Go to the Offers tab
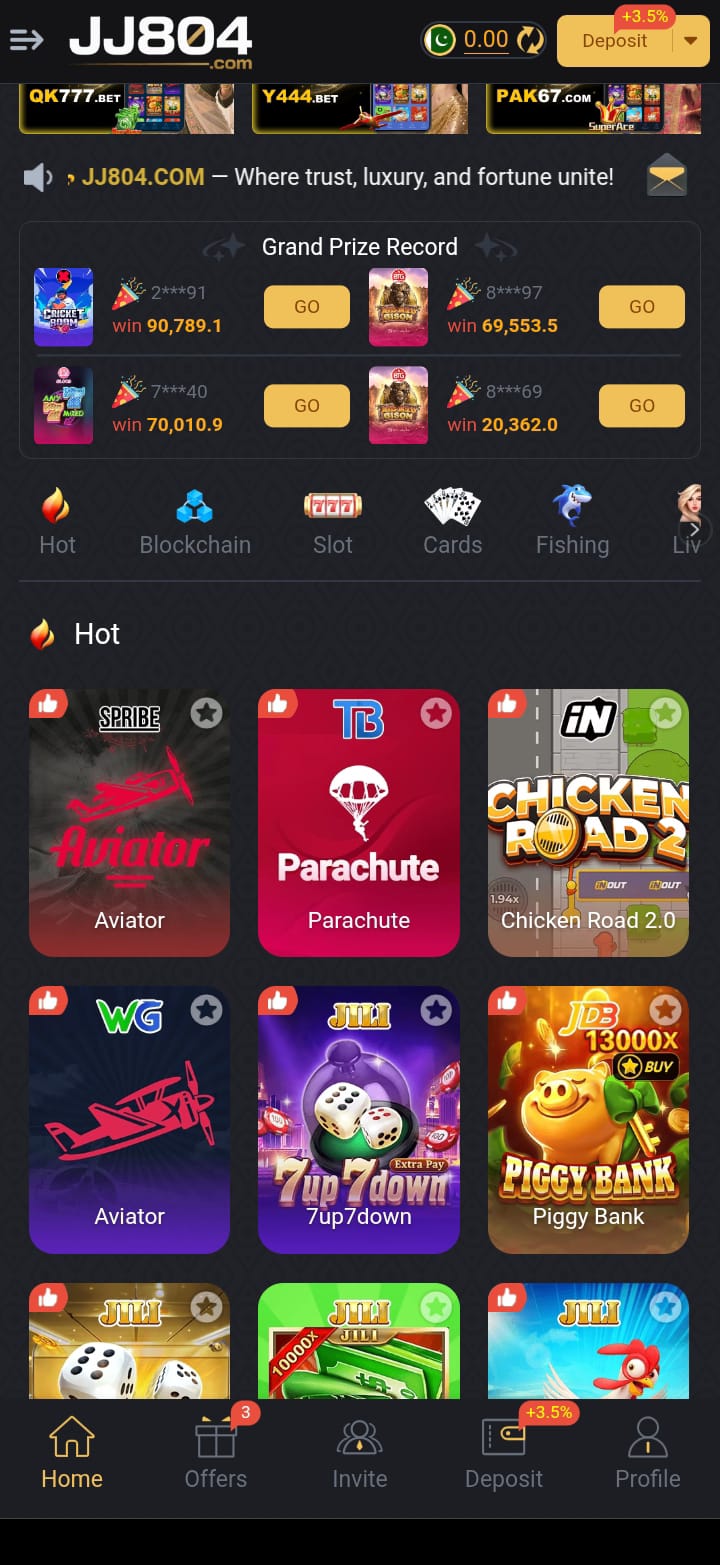Screen dimensions: 720x1565 [216, 1455]
